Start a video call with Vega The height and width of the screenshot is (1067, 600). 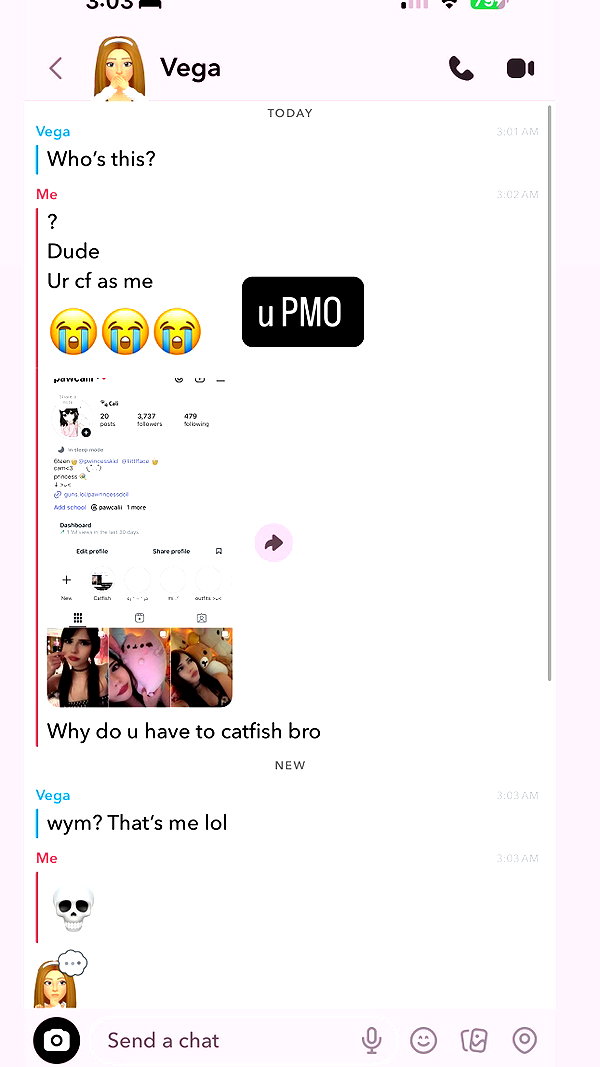point(520,68)
